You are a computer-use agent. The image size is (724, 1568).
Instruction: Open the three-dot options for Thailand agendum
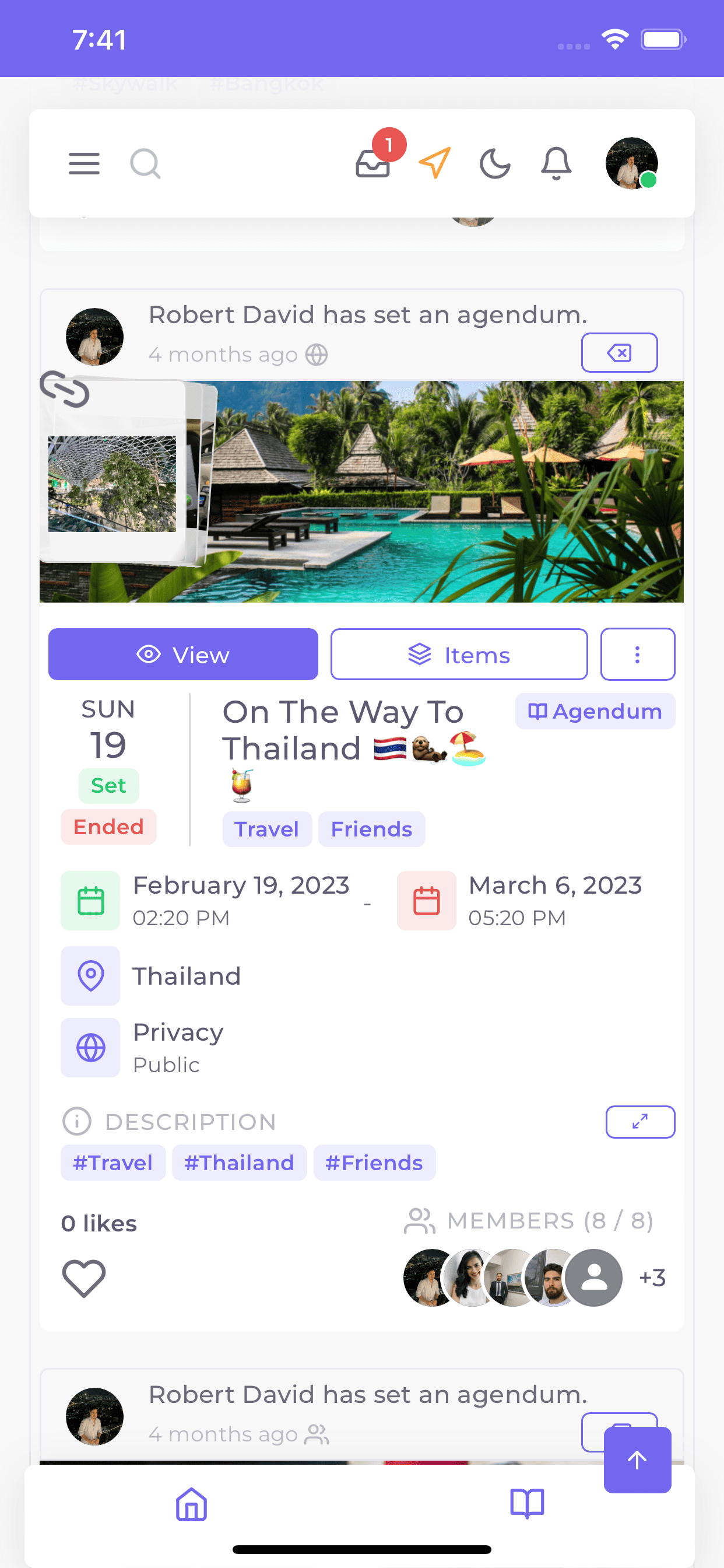637,654
